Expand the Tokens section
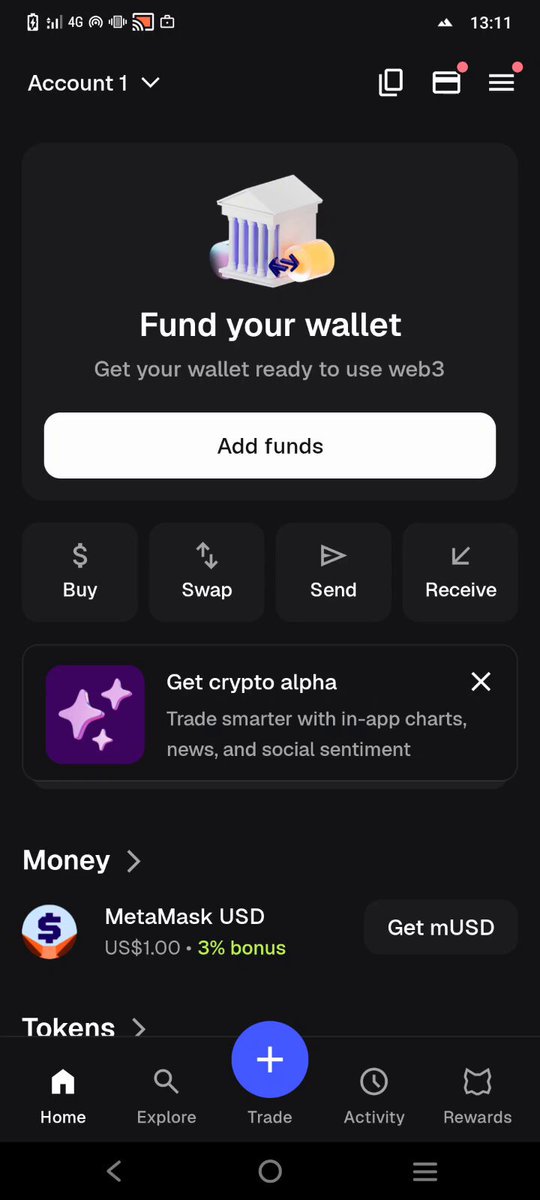The width and height of the screenshot is (540, 1200). pos(84,1027)
